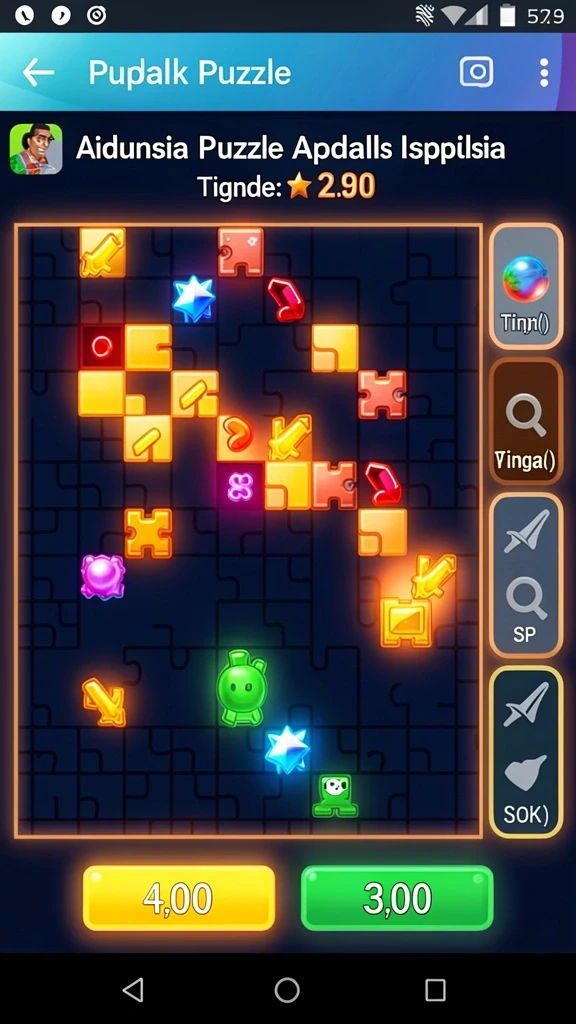Tap the red circle tile

click(x=101, y=347)
